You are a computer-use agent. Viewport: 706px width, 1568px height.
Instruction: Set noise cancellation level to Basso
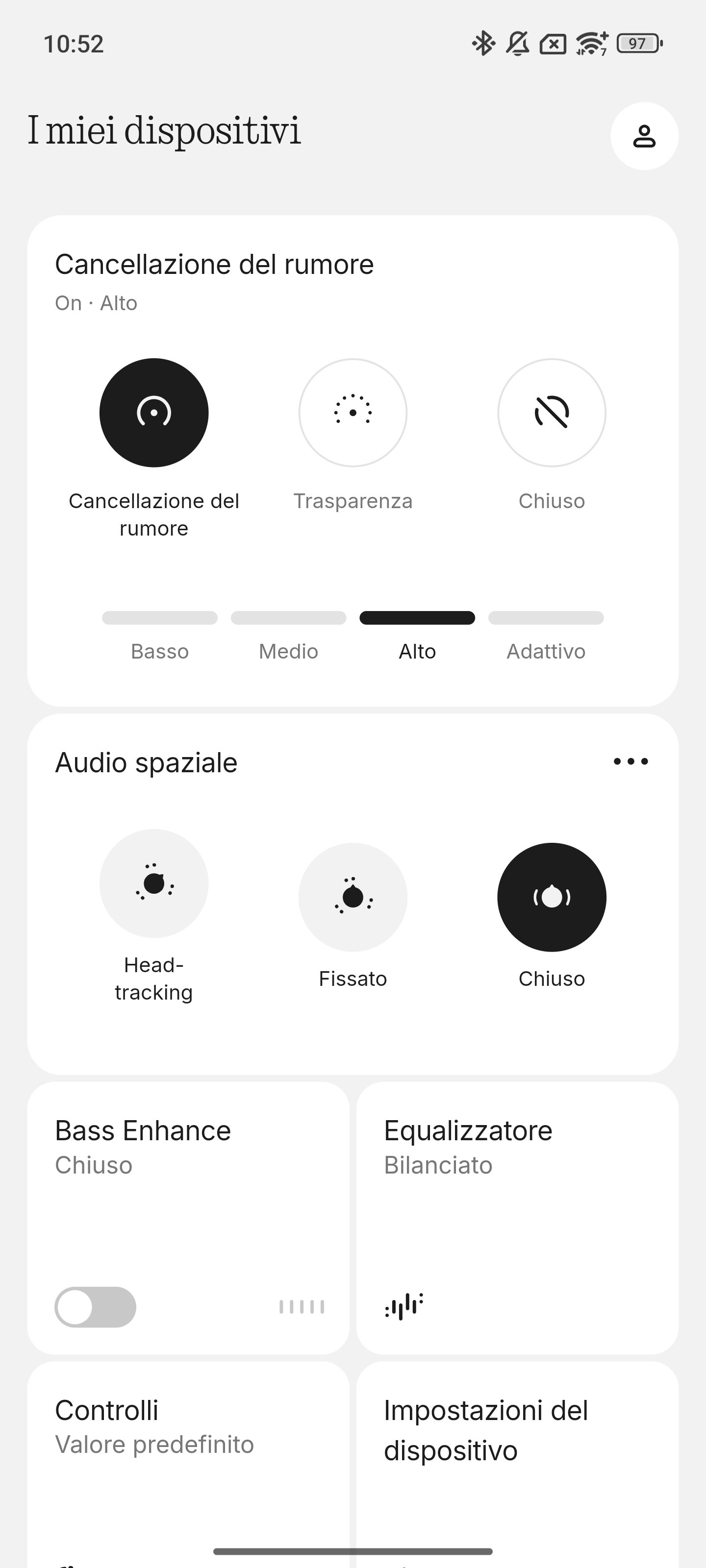(160, 636)
